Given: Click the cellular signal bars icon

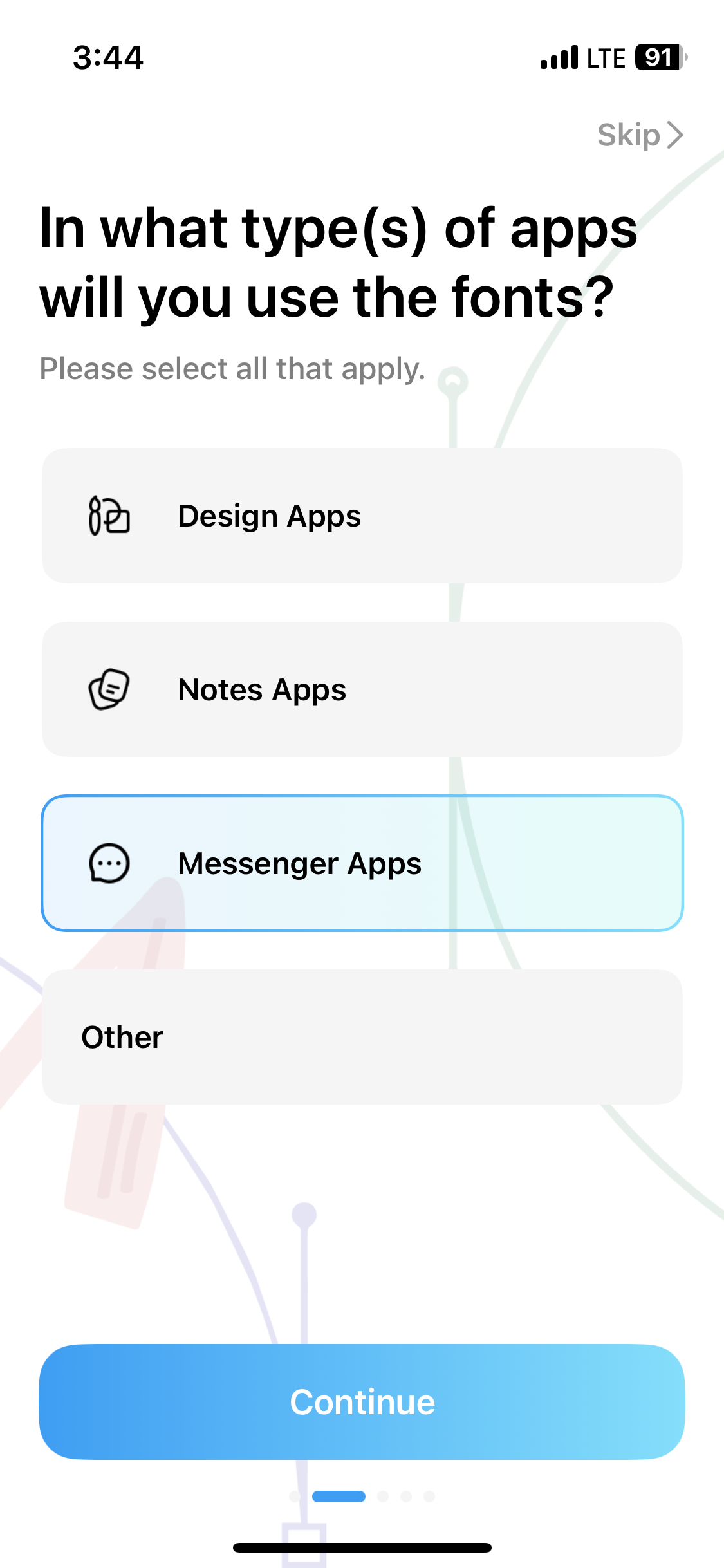Looking at the screenshot, I should pos(559,57).
